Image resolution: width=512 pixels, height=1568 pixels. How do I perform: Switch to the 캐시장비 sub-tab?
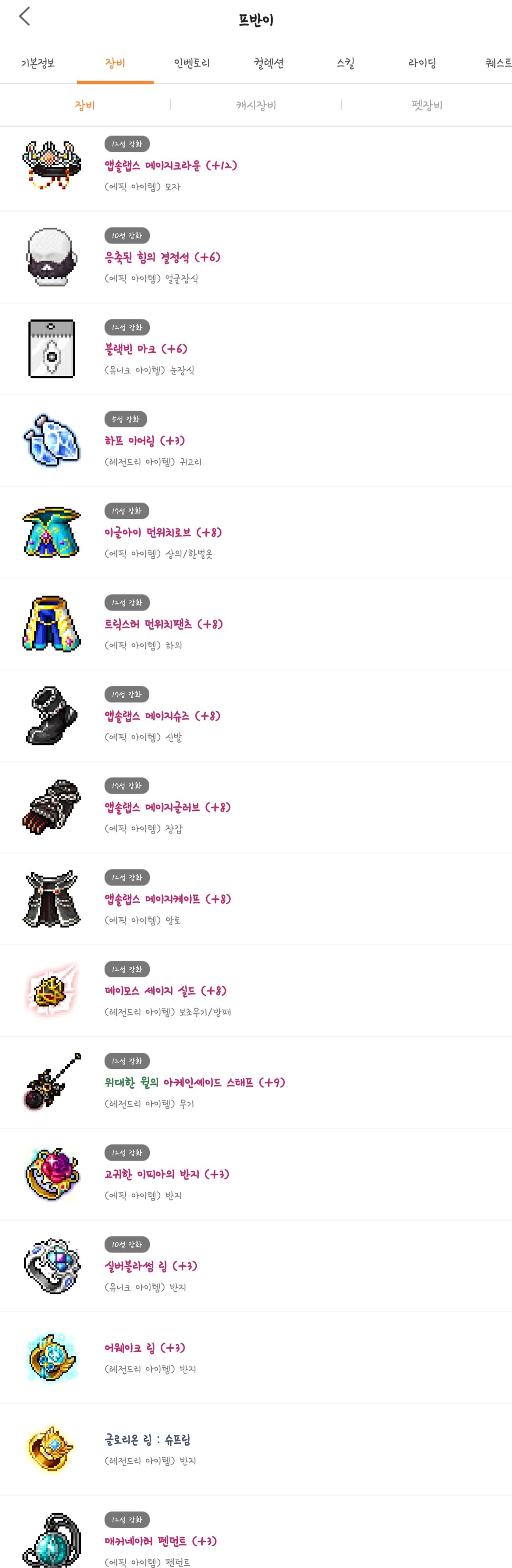[x=256, y=105]
